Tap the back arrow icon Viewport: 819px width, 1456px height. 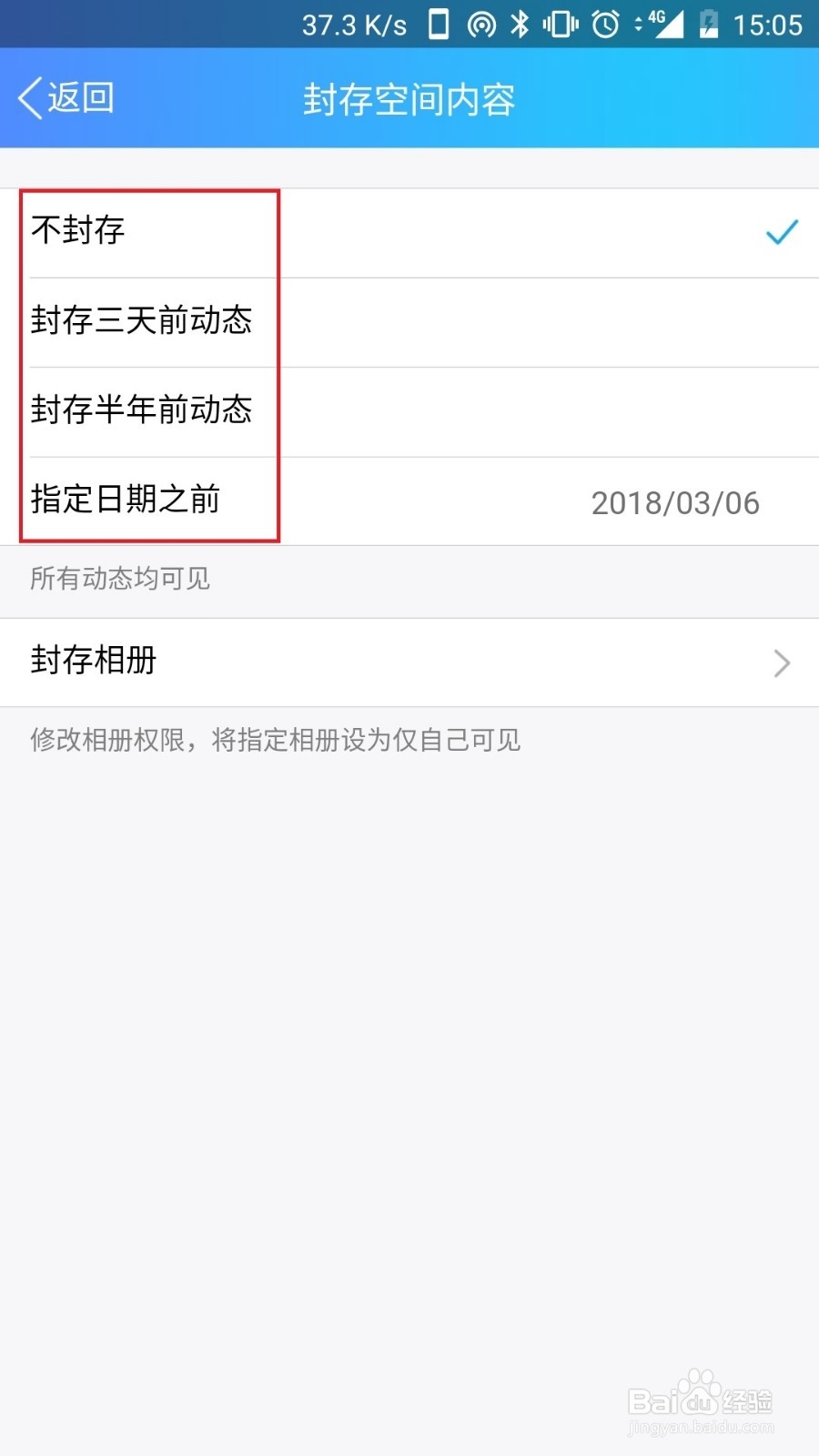[29, 97]
